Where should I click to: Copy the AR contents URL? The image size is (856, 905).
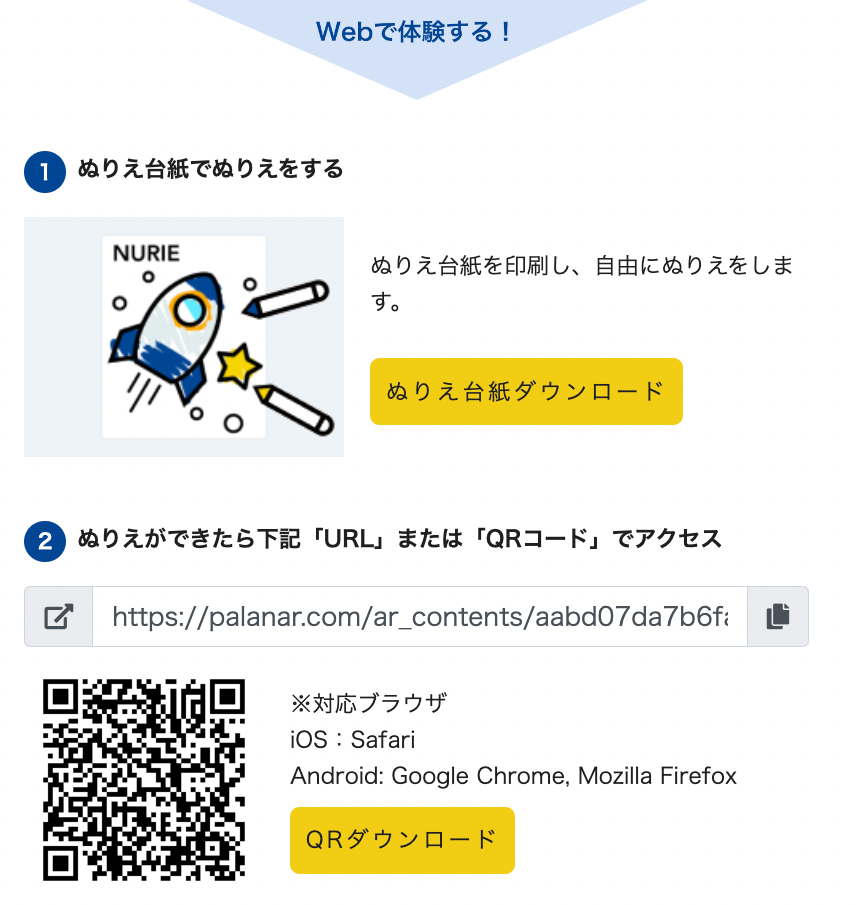777,617
